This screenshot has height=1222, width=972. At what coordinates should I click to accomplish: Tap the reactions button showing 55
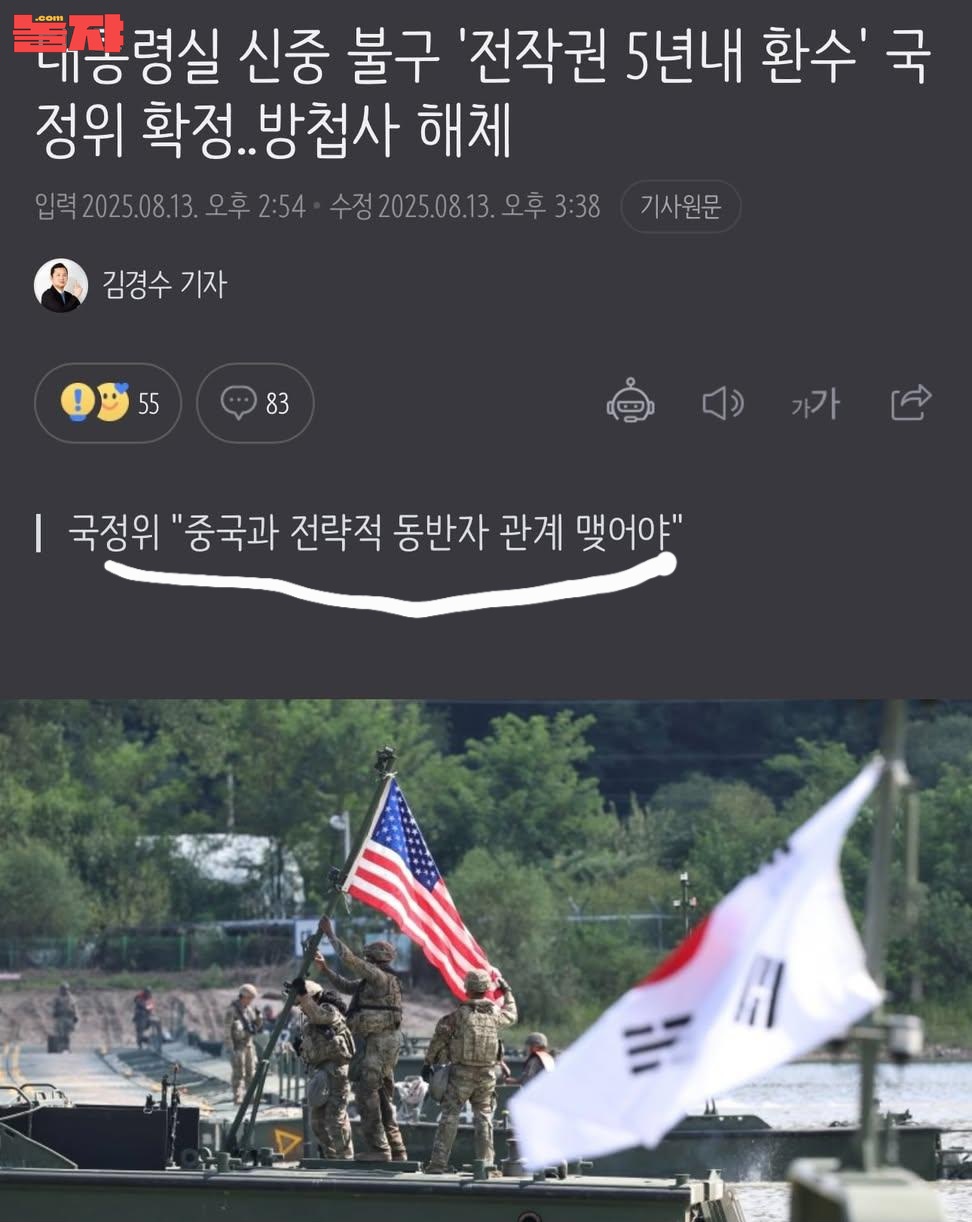tap(108, 403)
